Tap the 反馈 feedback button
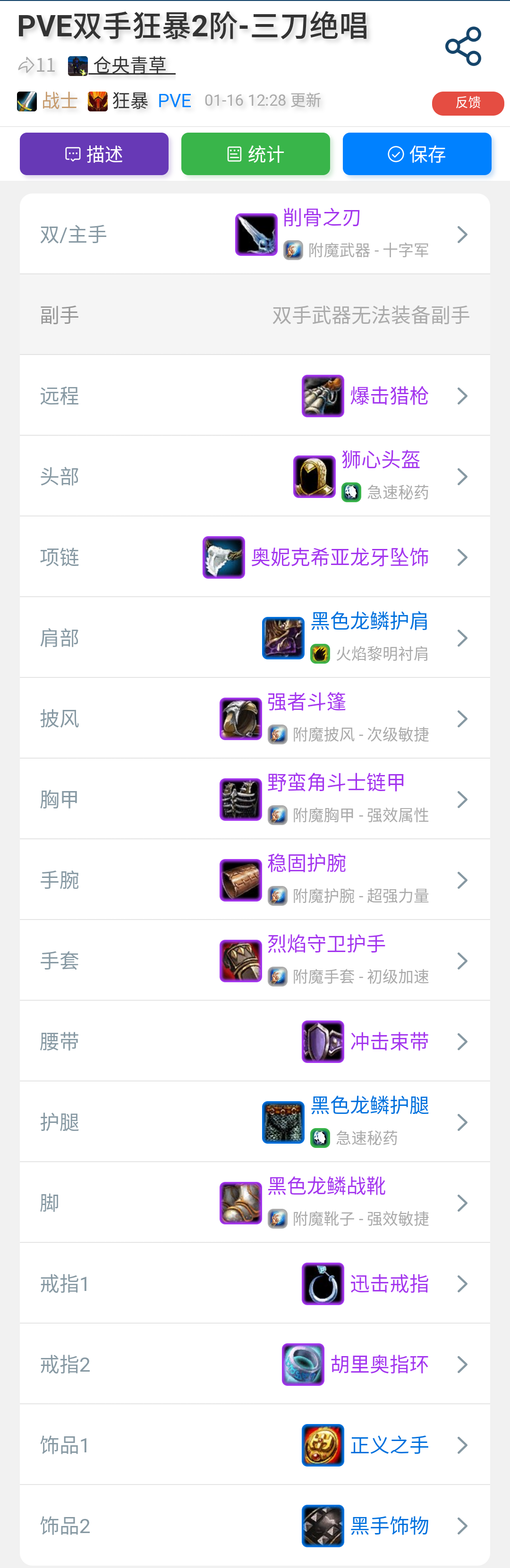The image size is (510, 1568). click(x=467, y=103)
